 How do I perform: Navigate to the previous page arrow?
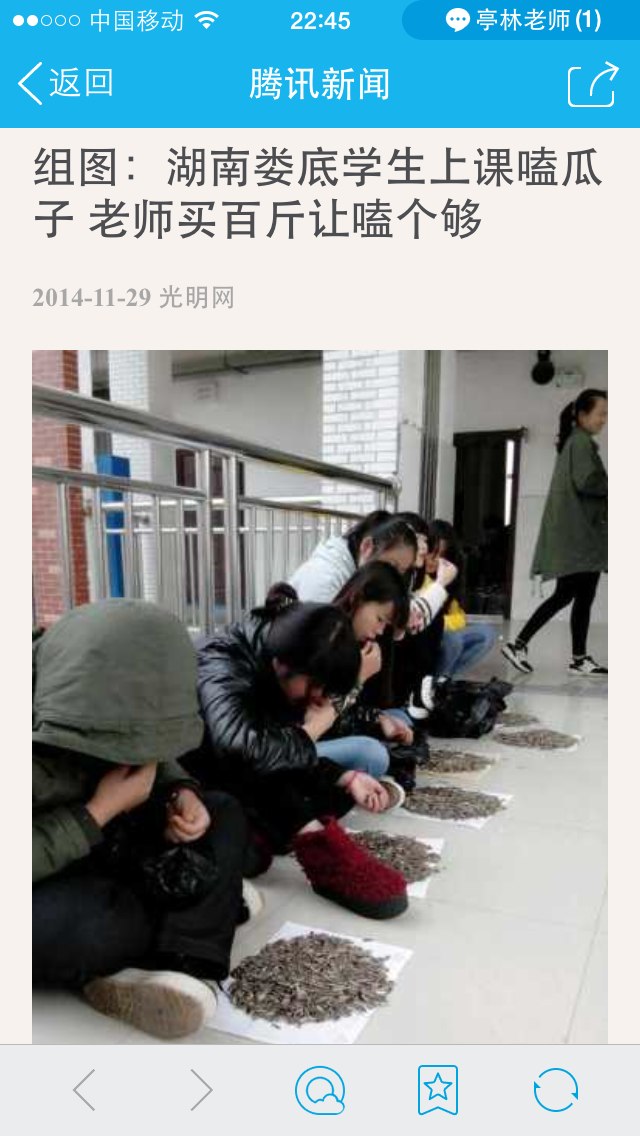pos(84,1090)
